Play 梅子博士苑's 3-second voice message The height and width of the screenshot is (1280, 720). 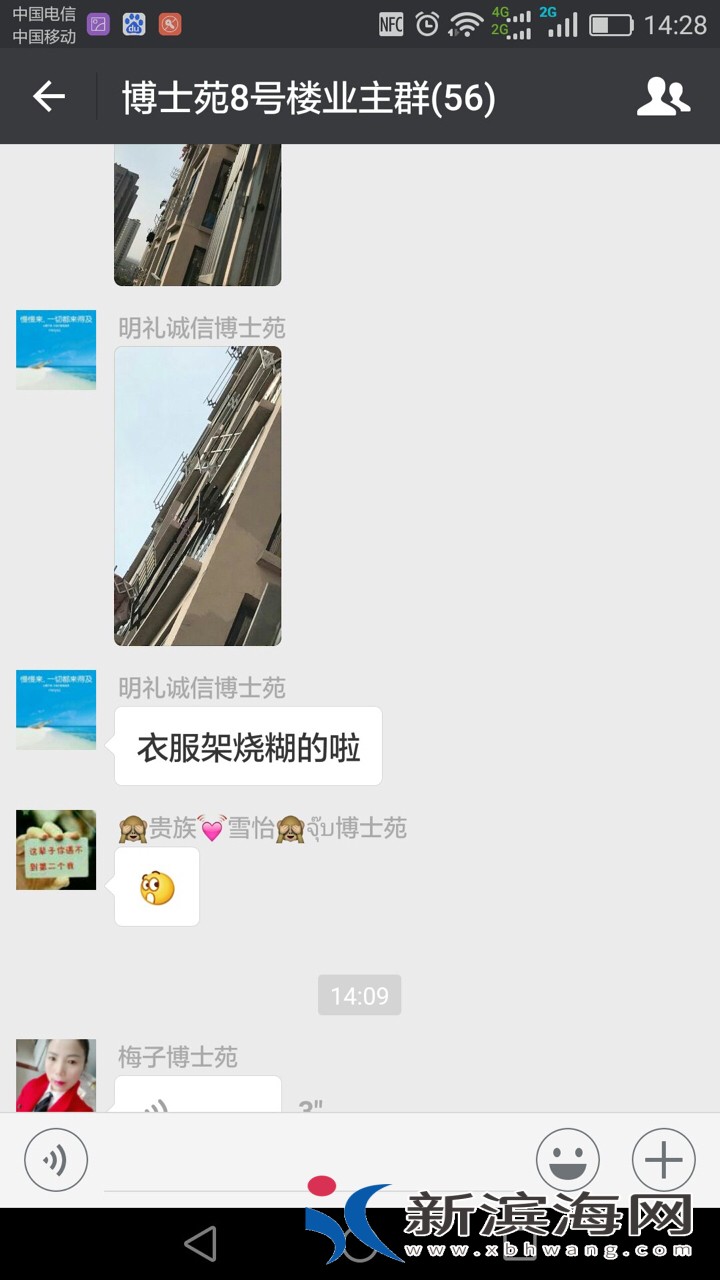pos(198,1096)
